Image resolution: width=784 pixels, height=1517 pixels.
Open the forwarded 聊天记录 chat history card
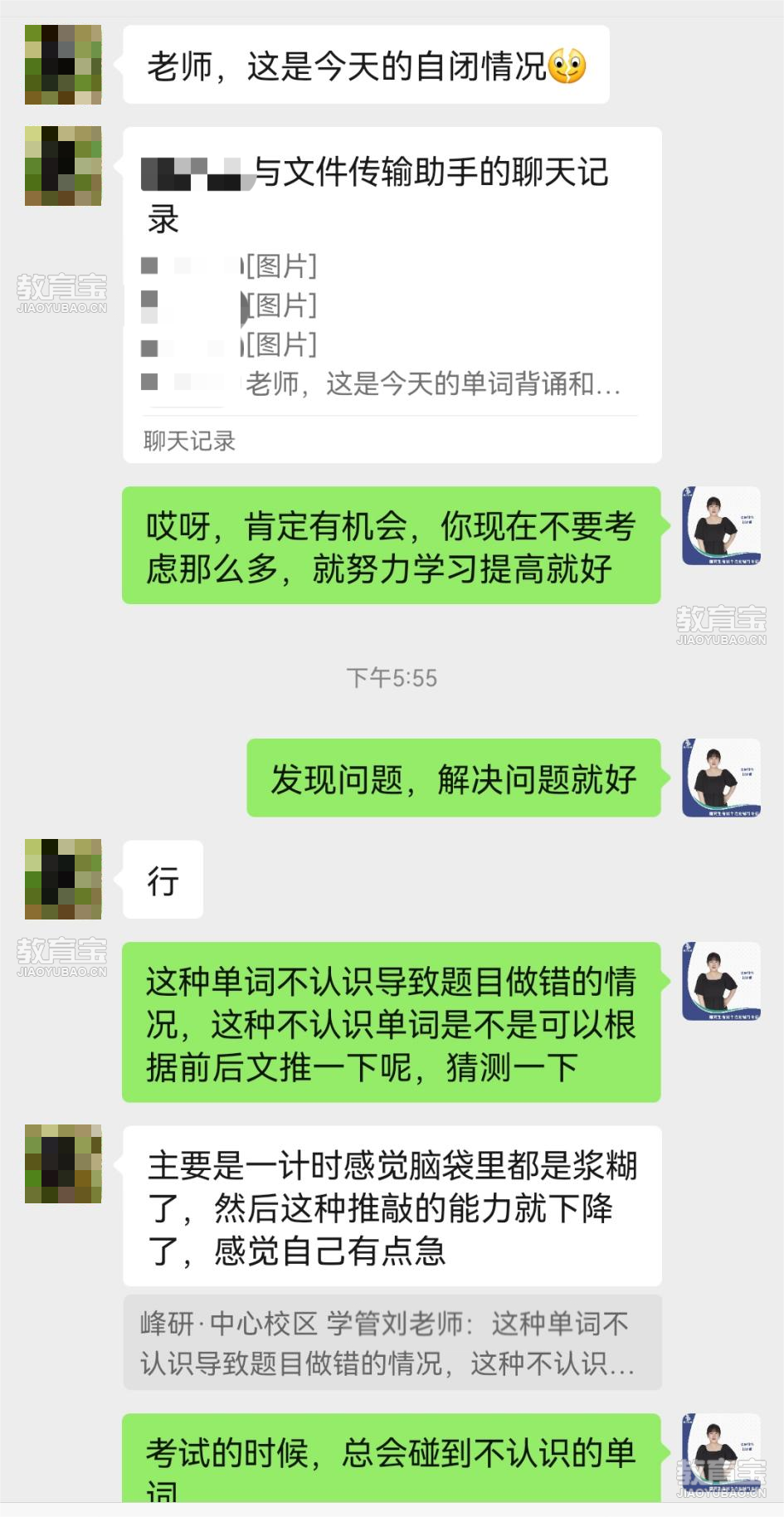click(x=392, y=295)
